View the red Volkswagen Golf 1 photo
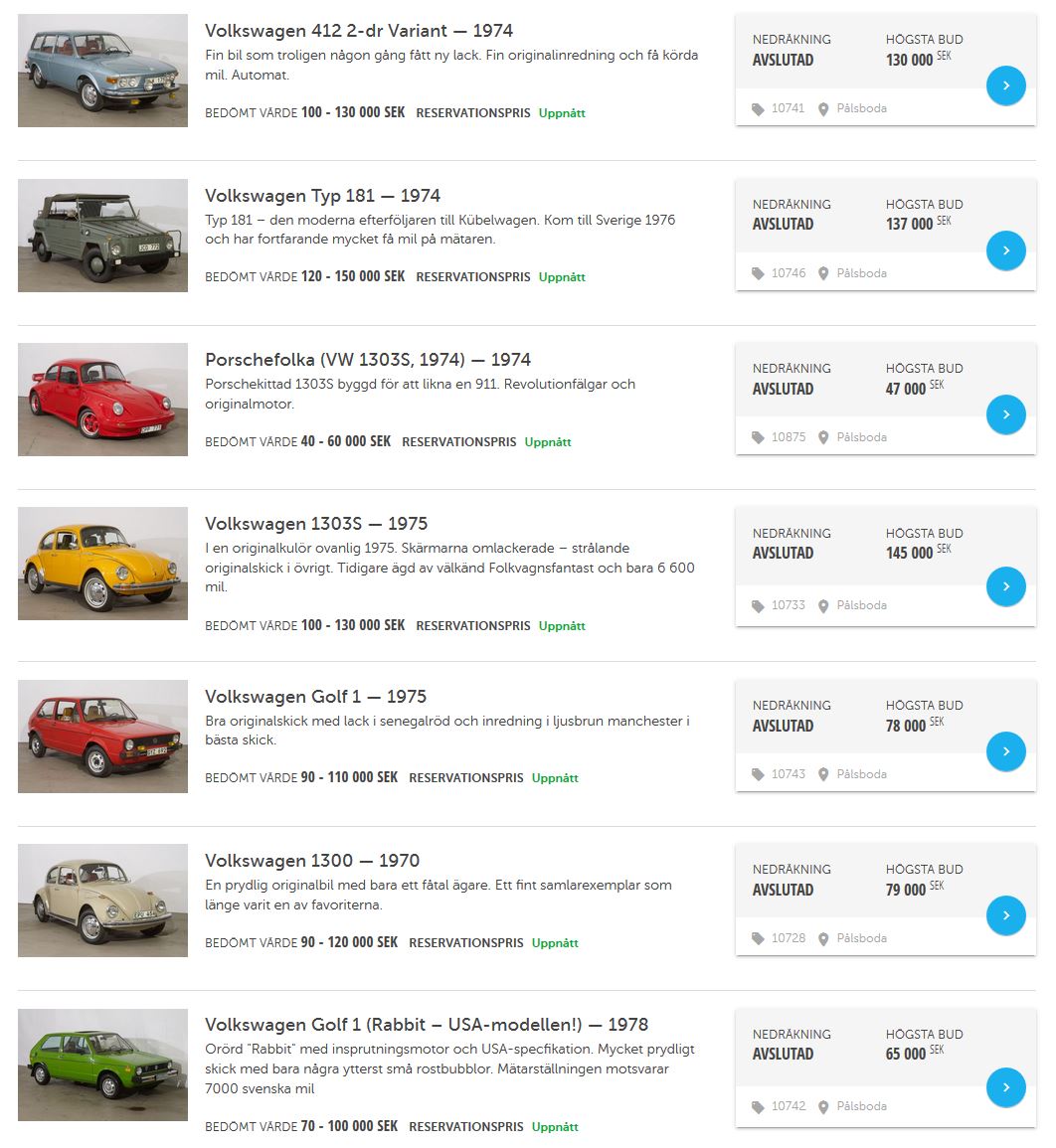Image resolution: width=1056 pixels, height=1148 pixels. coord(102,737)
